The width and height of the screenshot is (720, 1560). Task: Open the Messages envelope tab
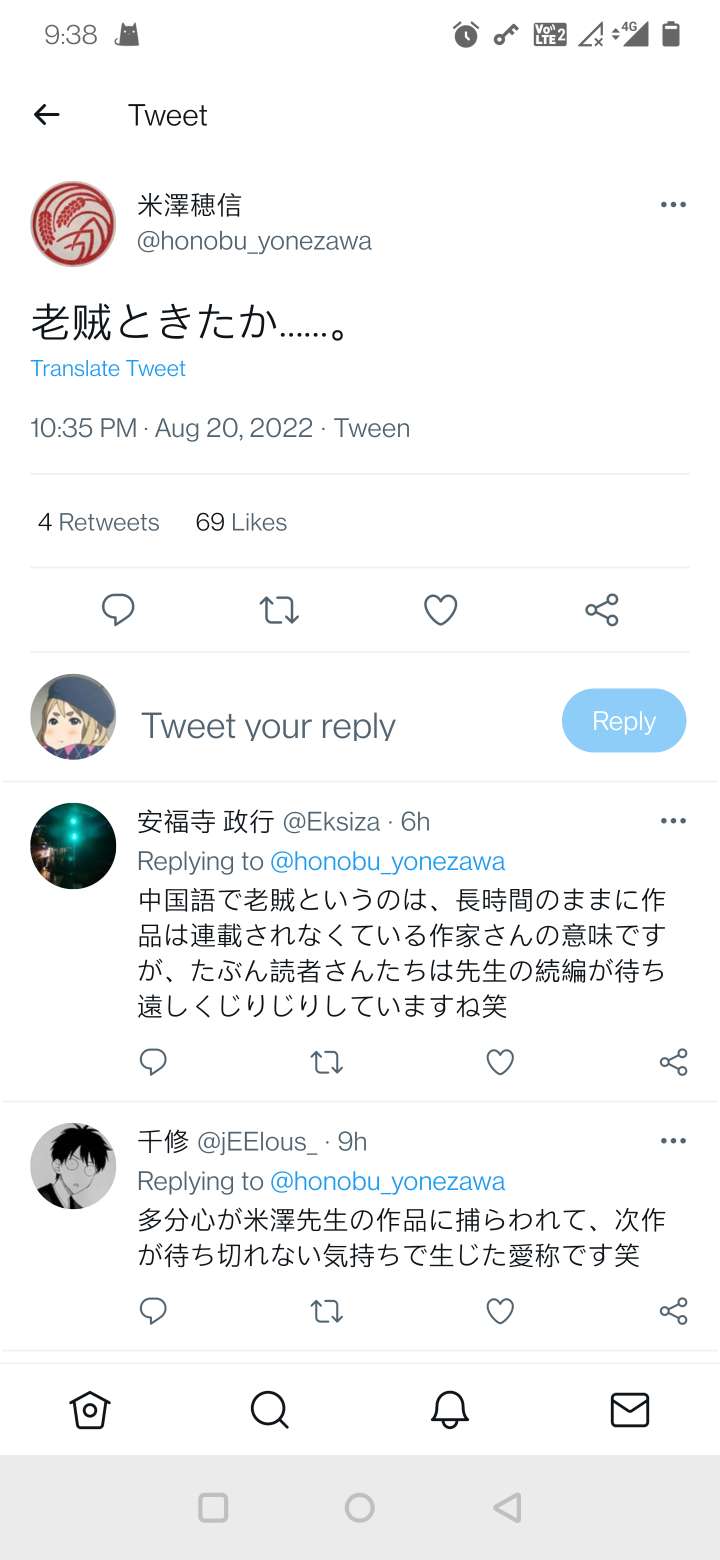630,1410
